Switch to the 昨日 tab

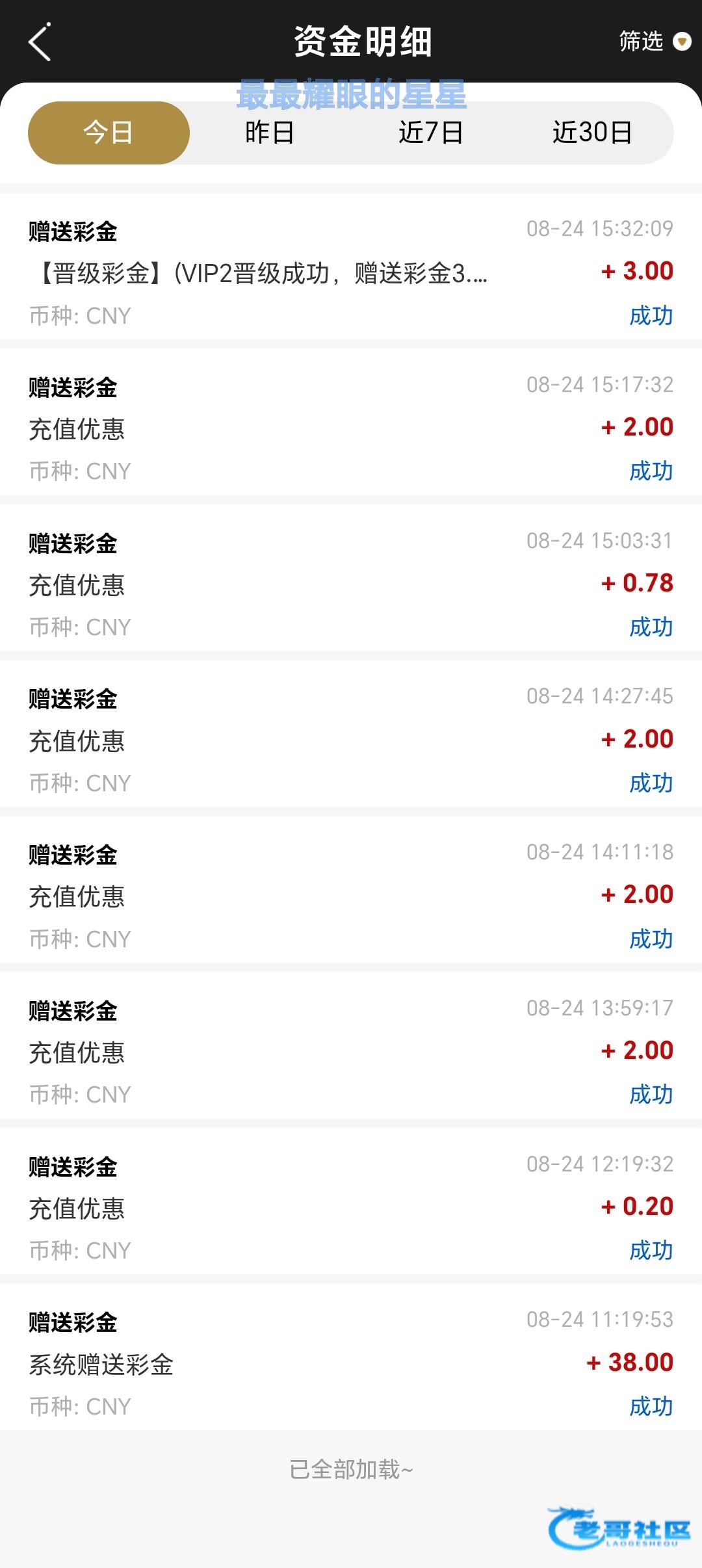(269, 133)
